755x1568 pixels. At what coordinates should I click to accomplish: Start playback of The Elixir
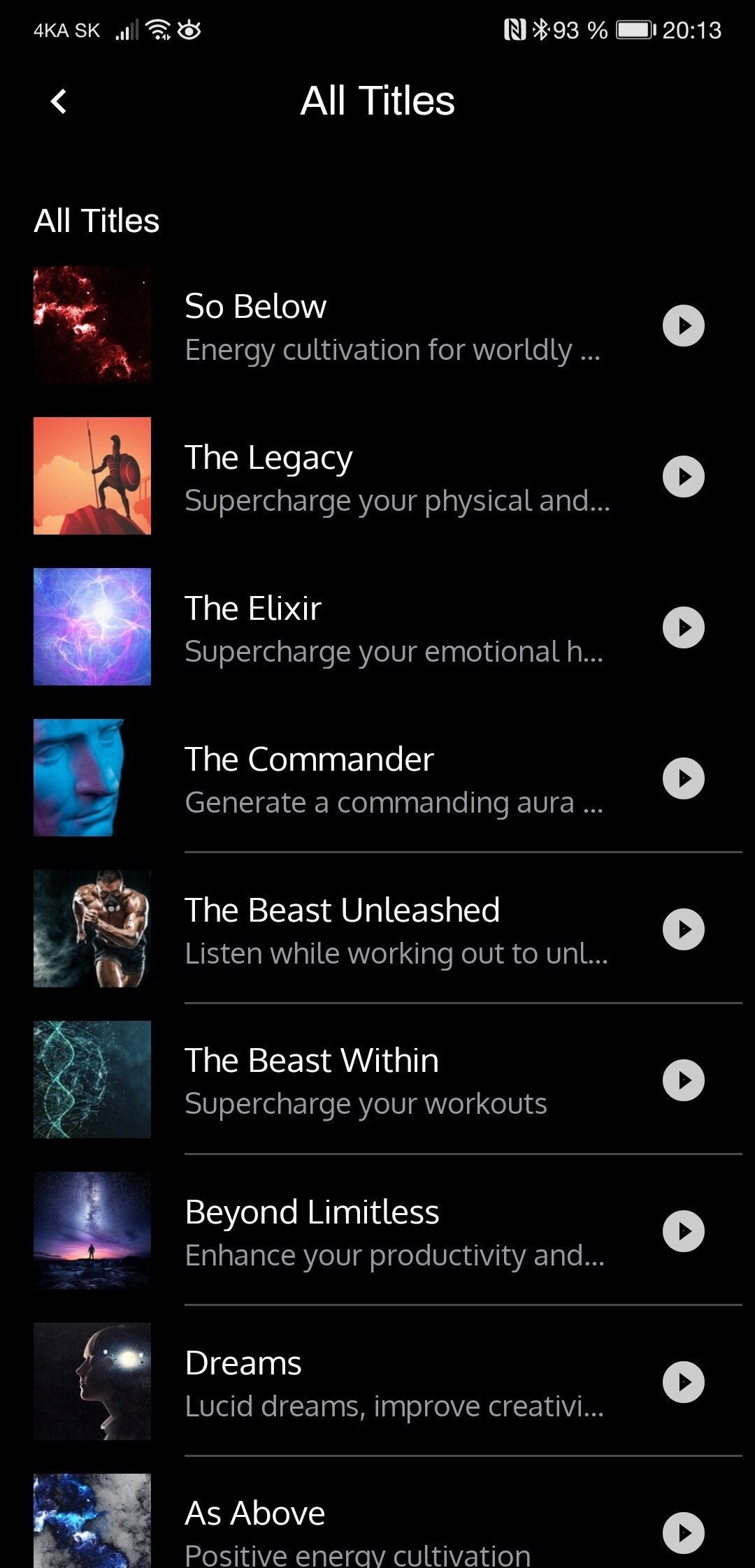tap(683, 627)
